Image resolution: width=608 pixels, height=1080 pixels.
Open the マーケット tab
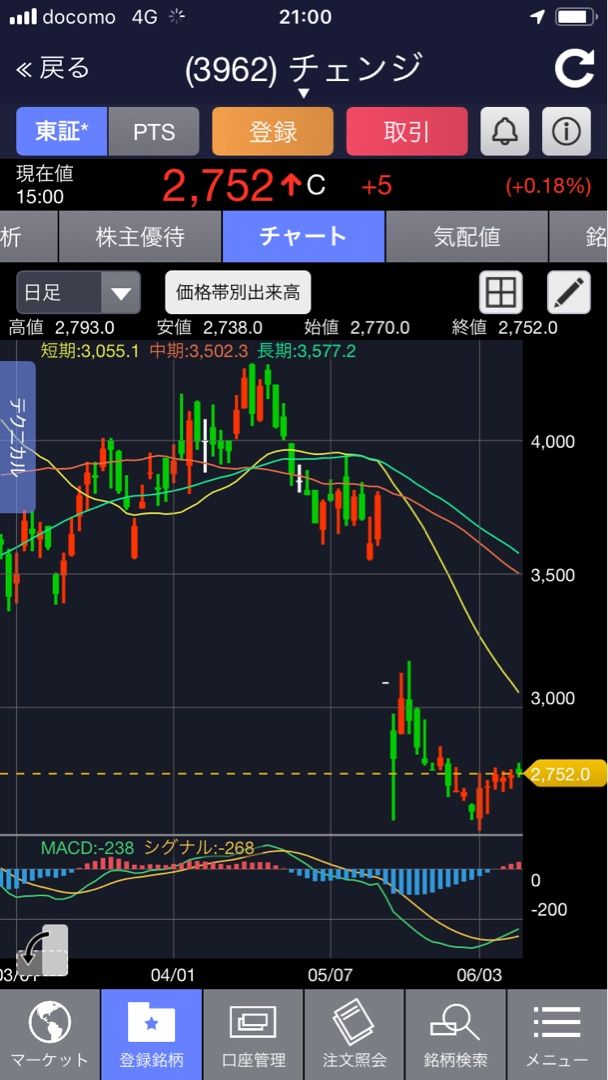tap(50, 1035)
